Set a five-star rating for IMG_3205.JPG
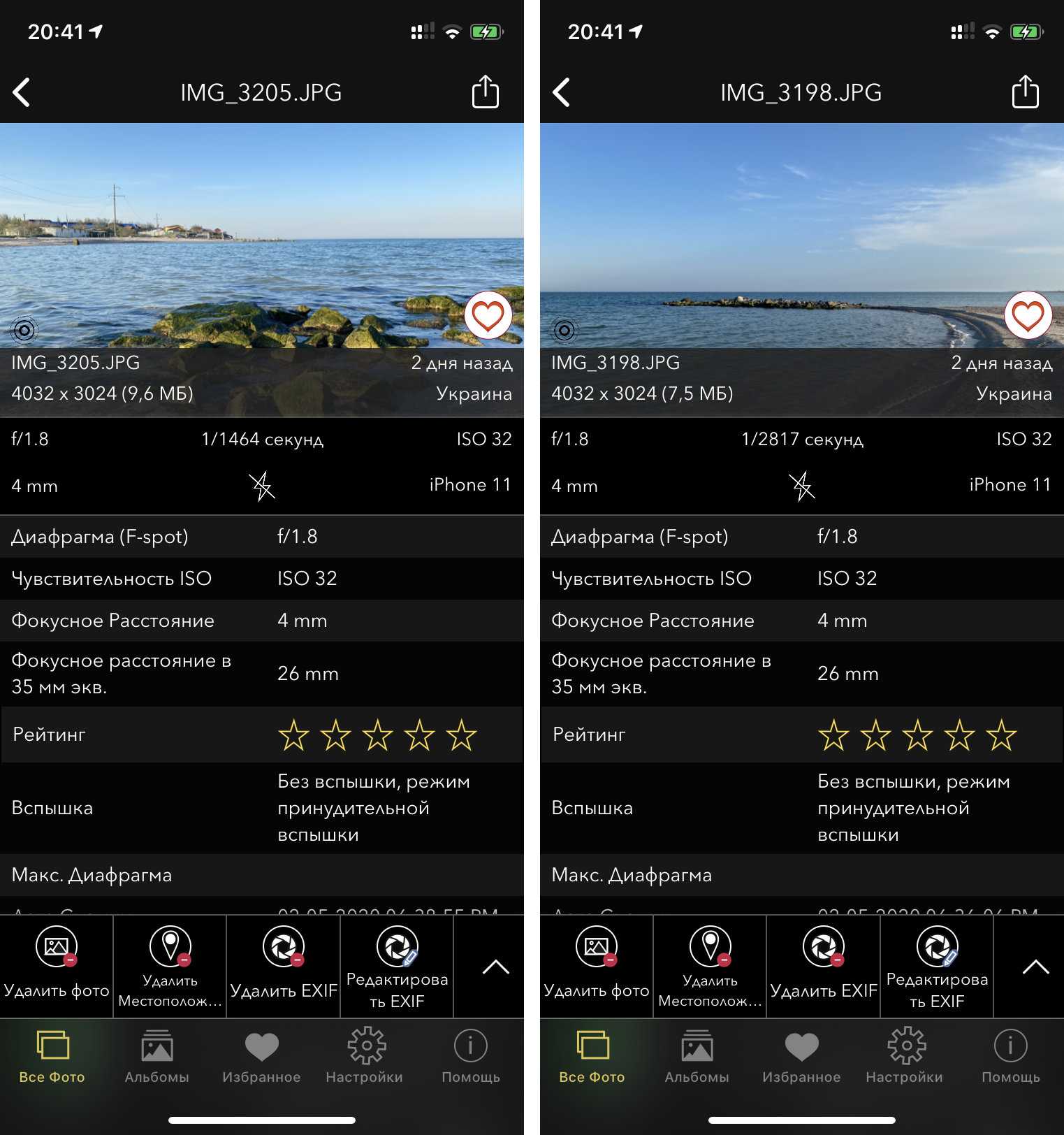This screenshot has height=1135, width=1064. tap(461, 735)
